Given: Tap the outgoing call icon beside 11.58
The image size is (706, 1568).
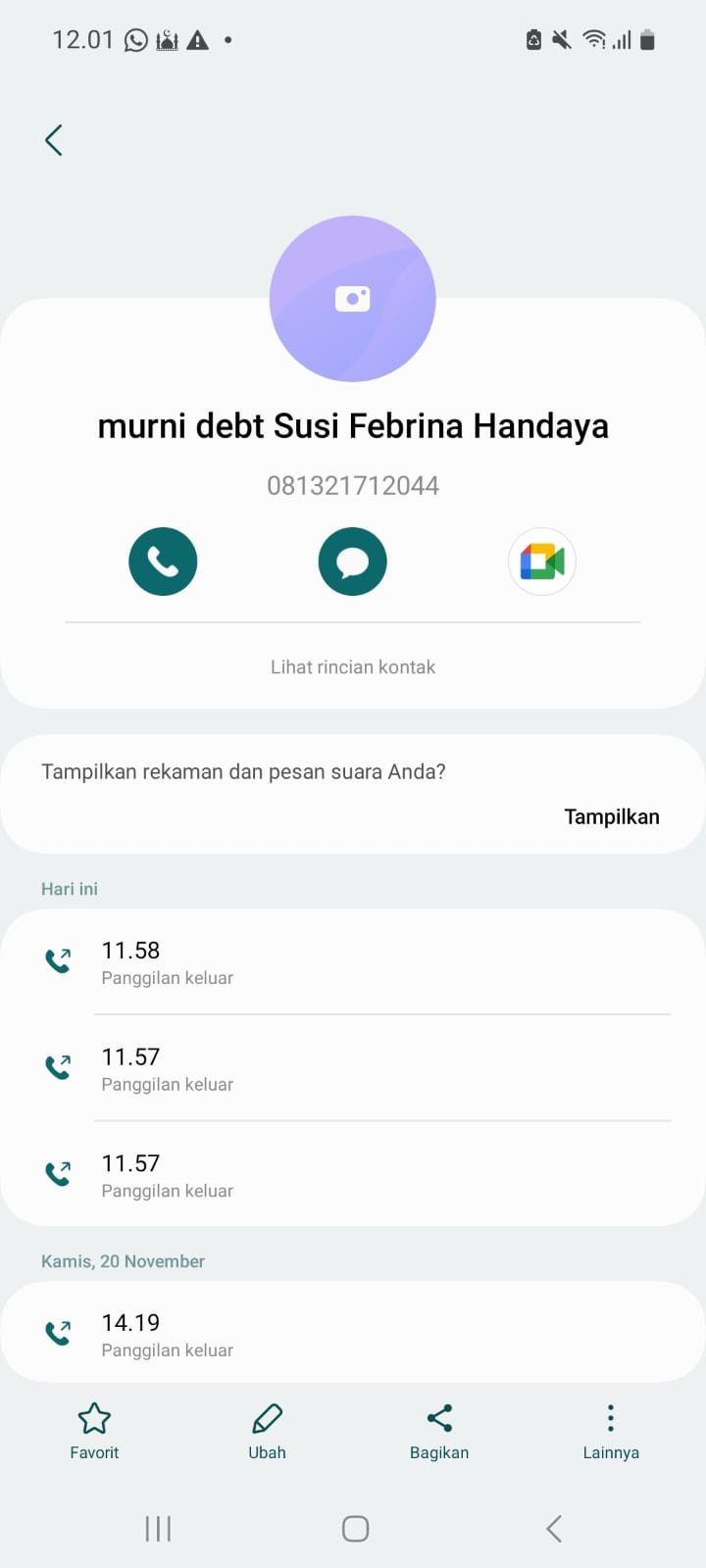Looking at the screenshot, I should (57, 959).
